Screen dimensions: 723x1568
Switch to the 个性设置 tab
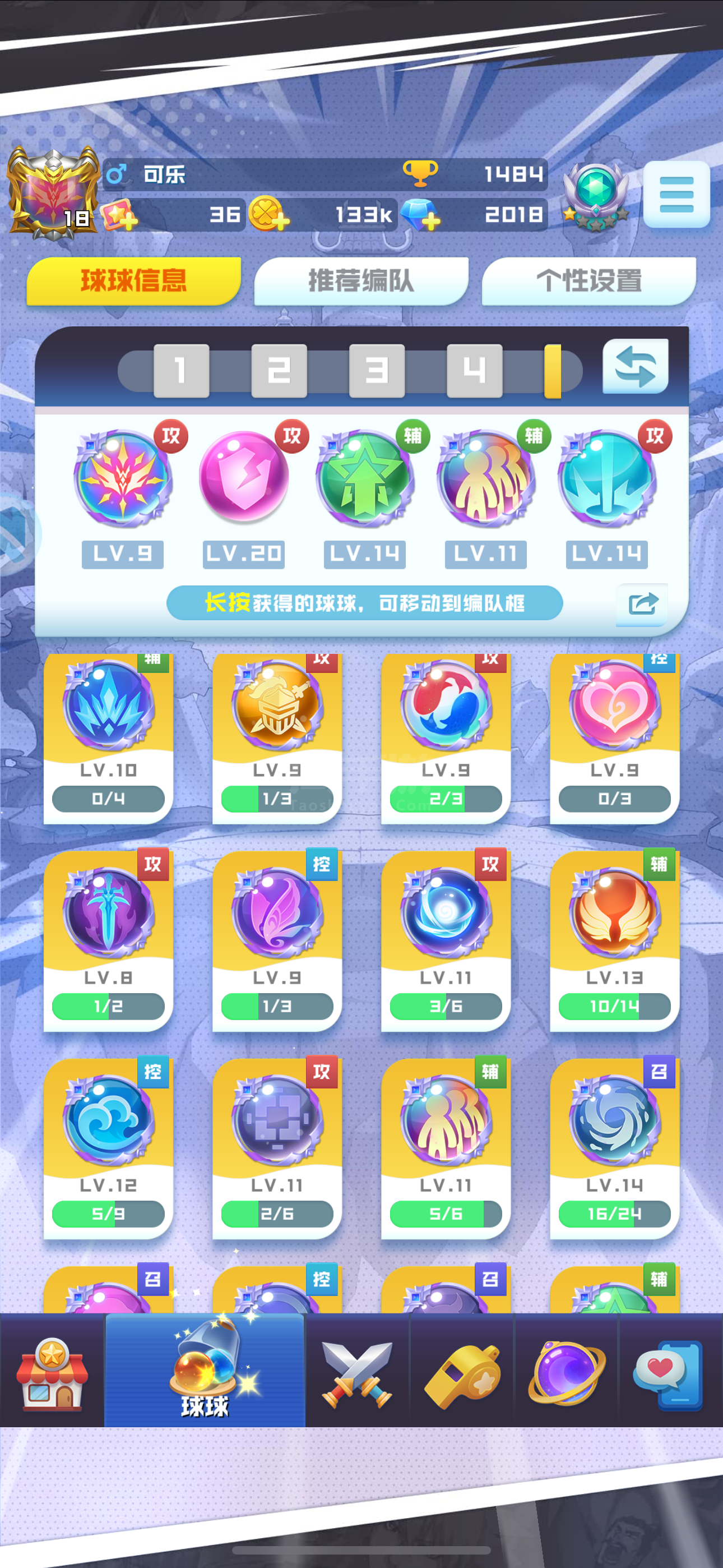click(588, 281)
